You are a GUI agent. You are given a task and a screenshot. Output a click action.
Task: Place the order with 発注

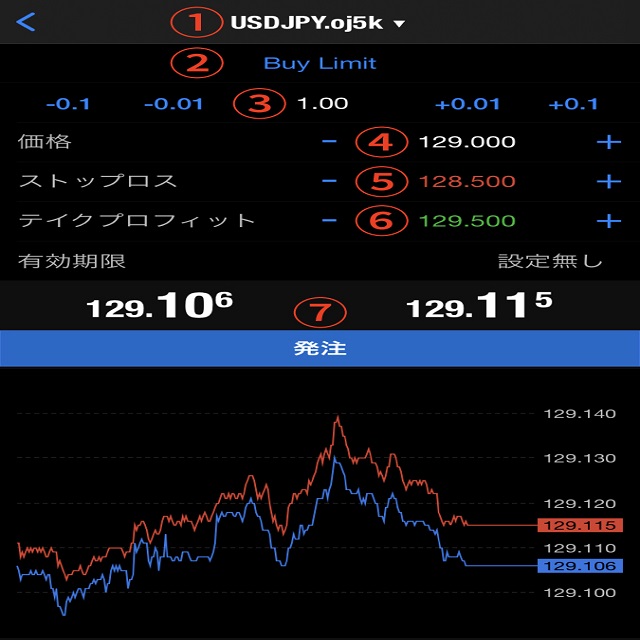pos(320,349)
